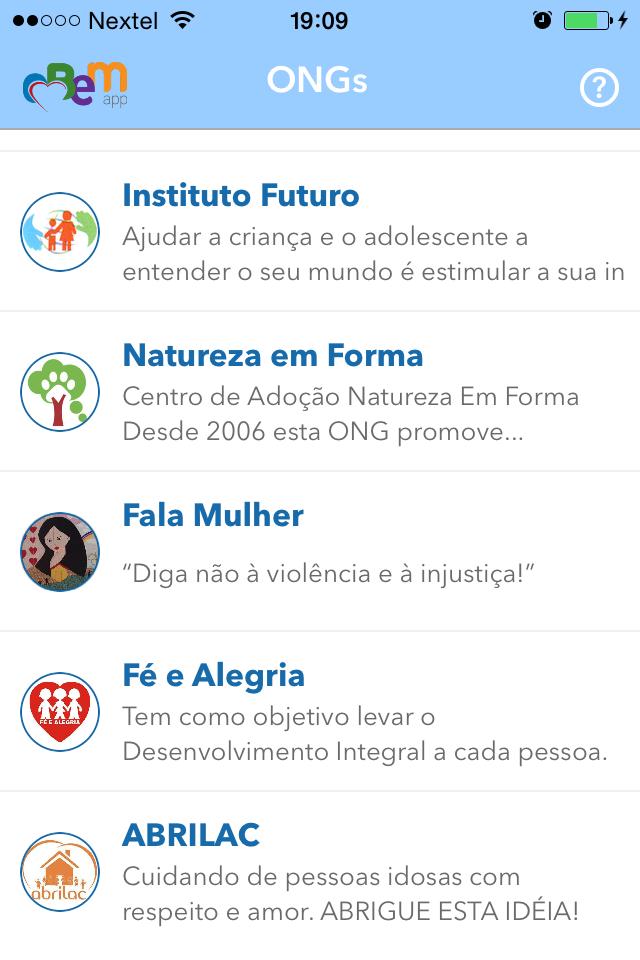Open the help question mark icon
640x960 pixels.
tap(599, 89)
